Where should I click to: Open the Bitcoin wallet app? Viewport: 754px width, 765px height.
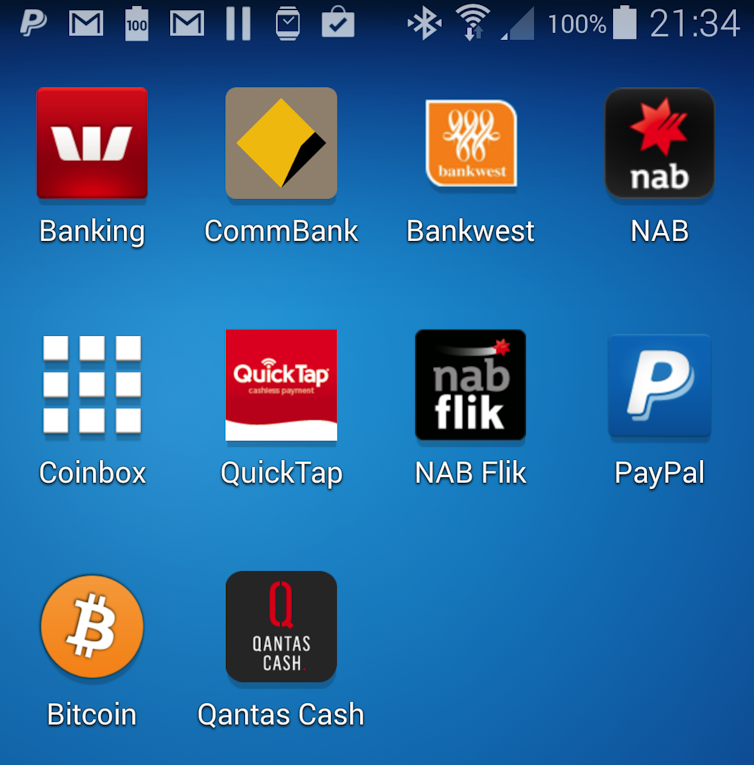92,627
